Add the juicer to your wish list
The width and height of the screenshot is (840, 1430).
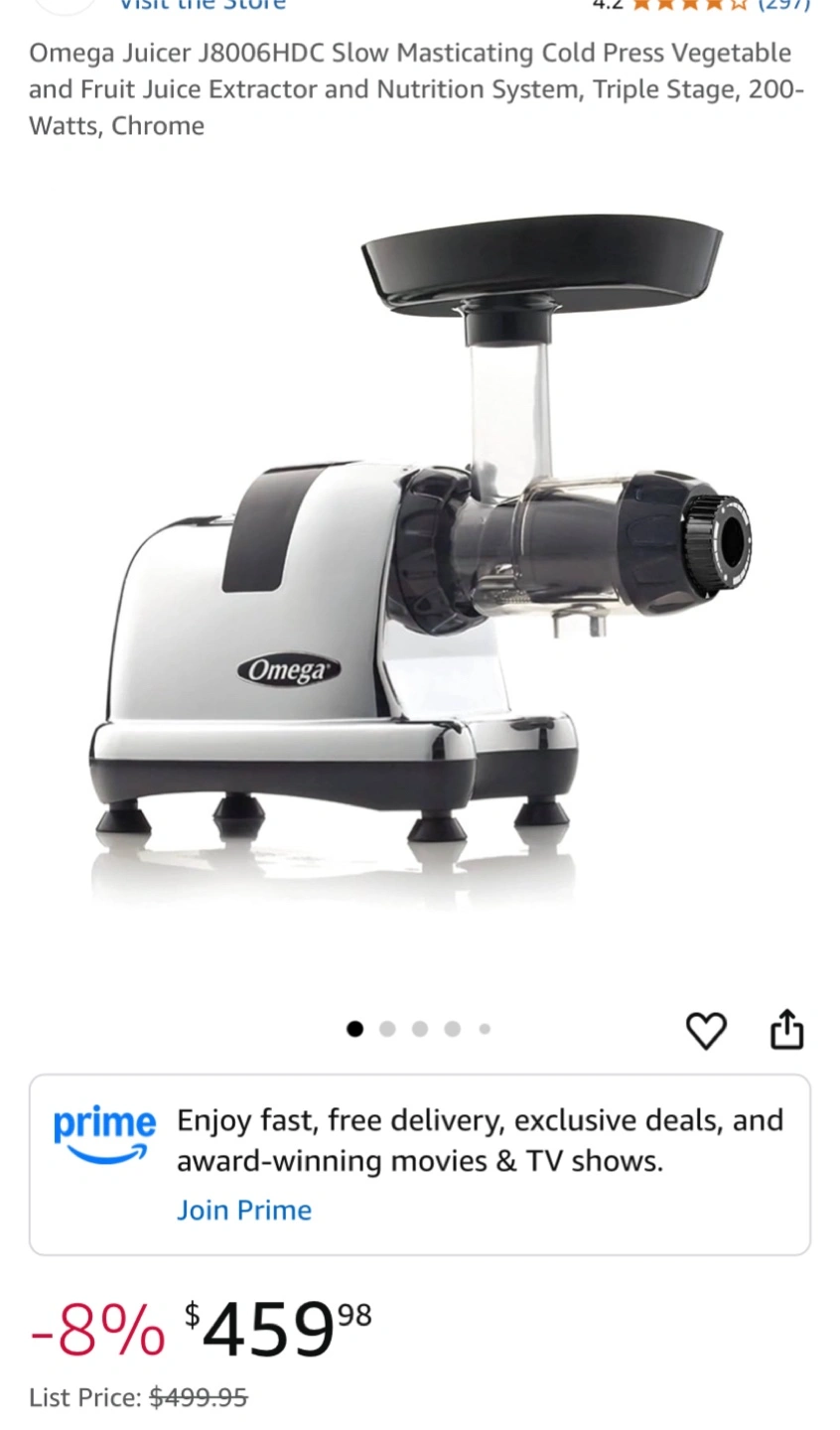(706, 1031)
